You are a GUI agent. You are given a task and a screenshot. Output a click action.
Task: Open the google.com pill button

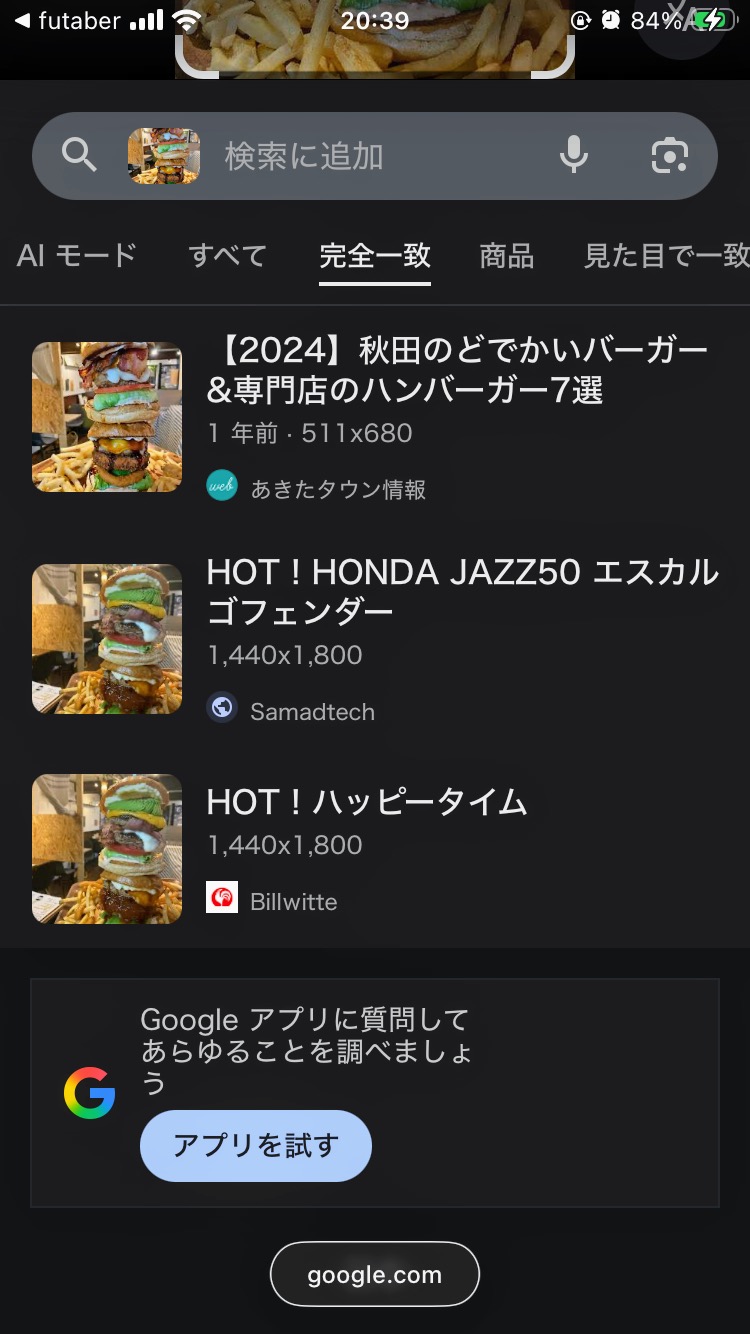[375, 1274]
